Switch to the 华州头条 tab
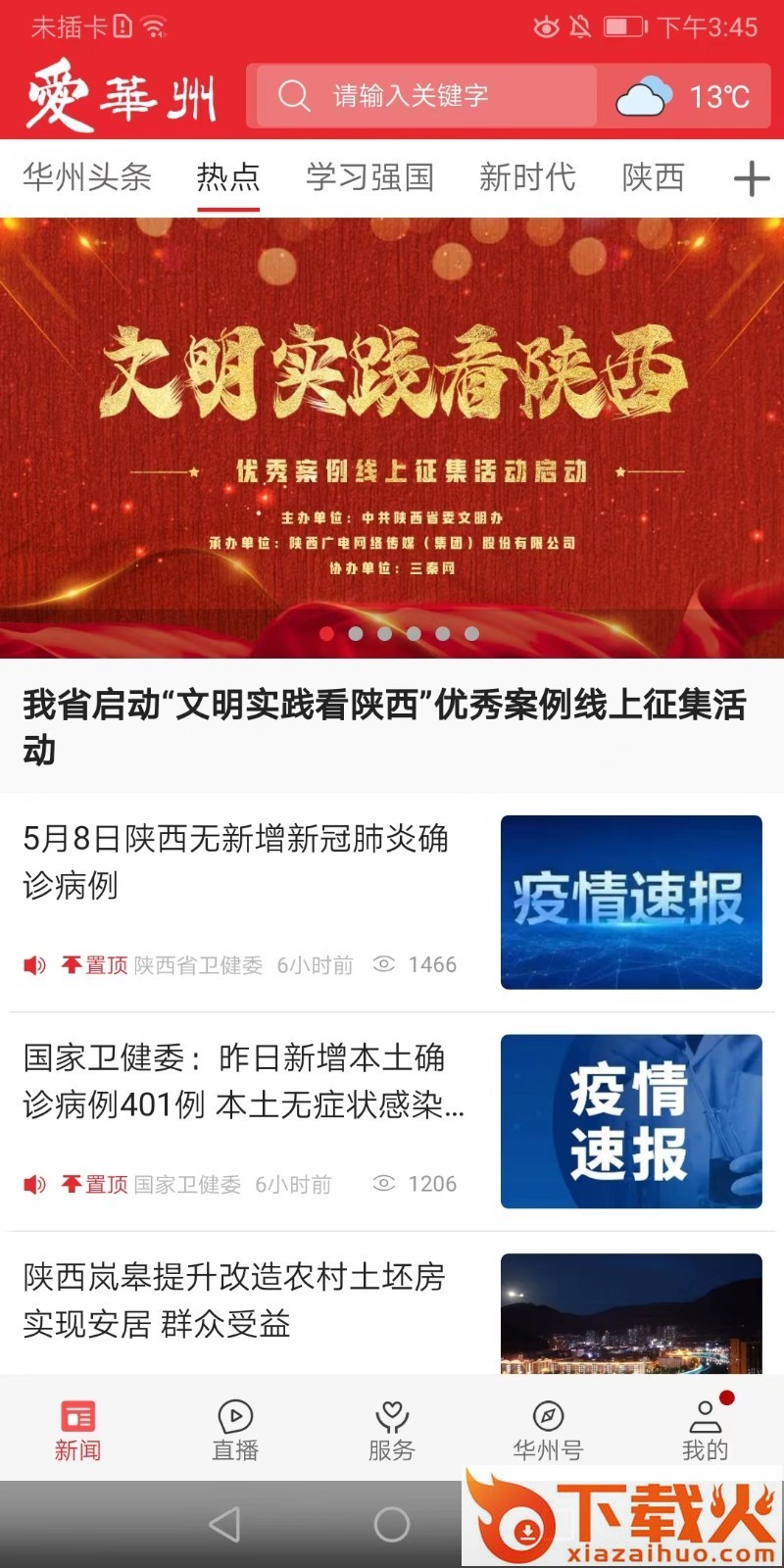 pos(87,177)
